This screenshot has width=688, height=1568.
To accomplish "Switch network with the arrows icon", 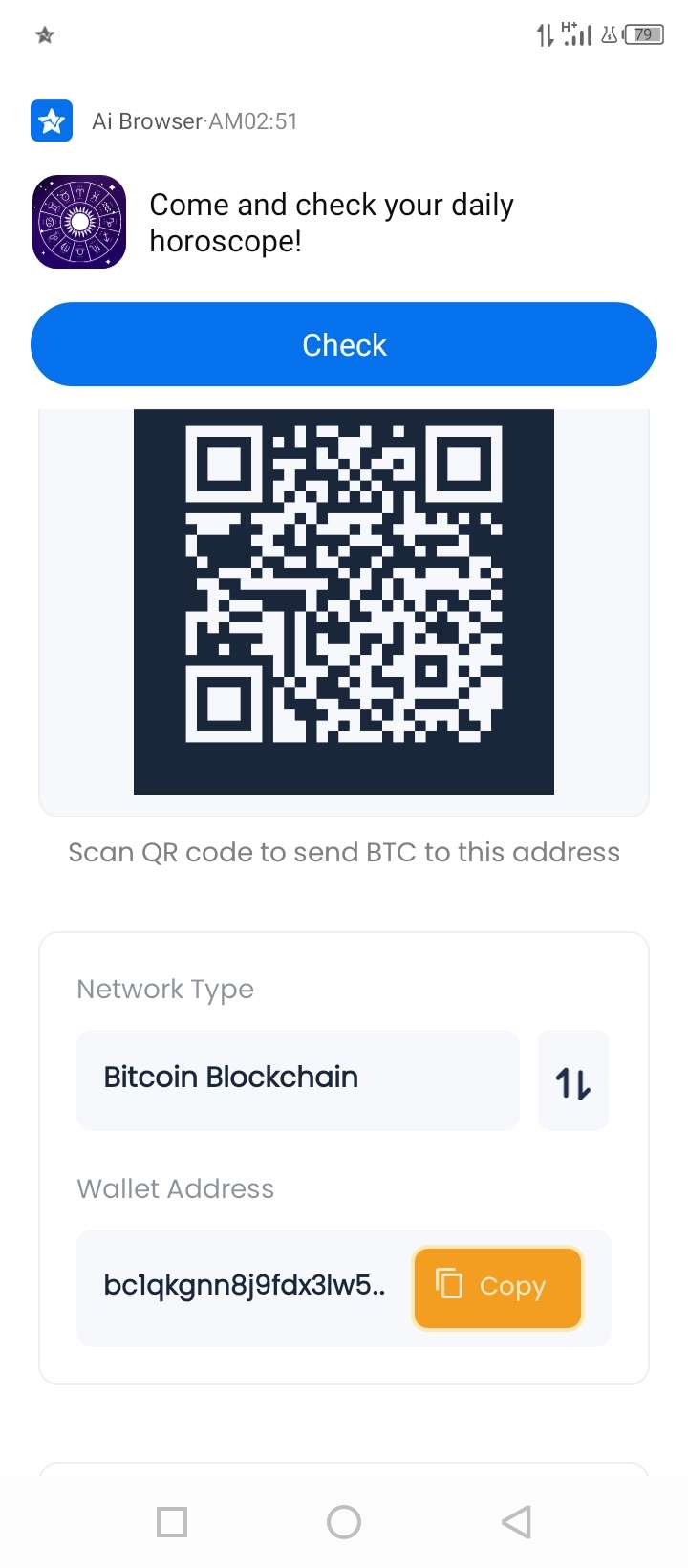I will pyautogui.click(x=573, y=1081).
